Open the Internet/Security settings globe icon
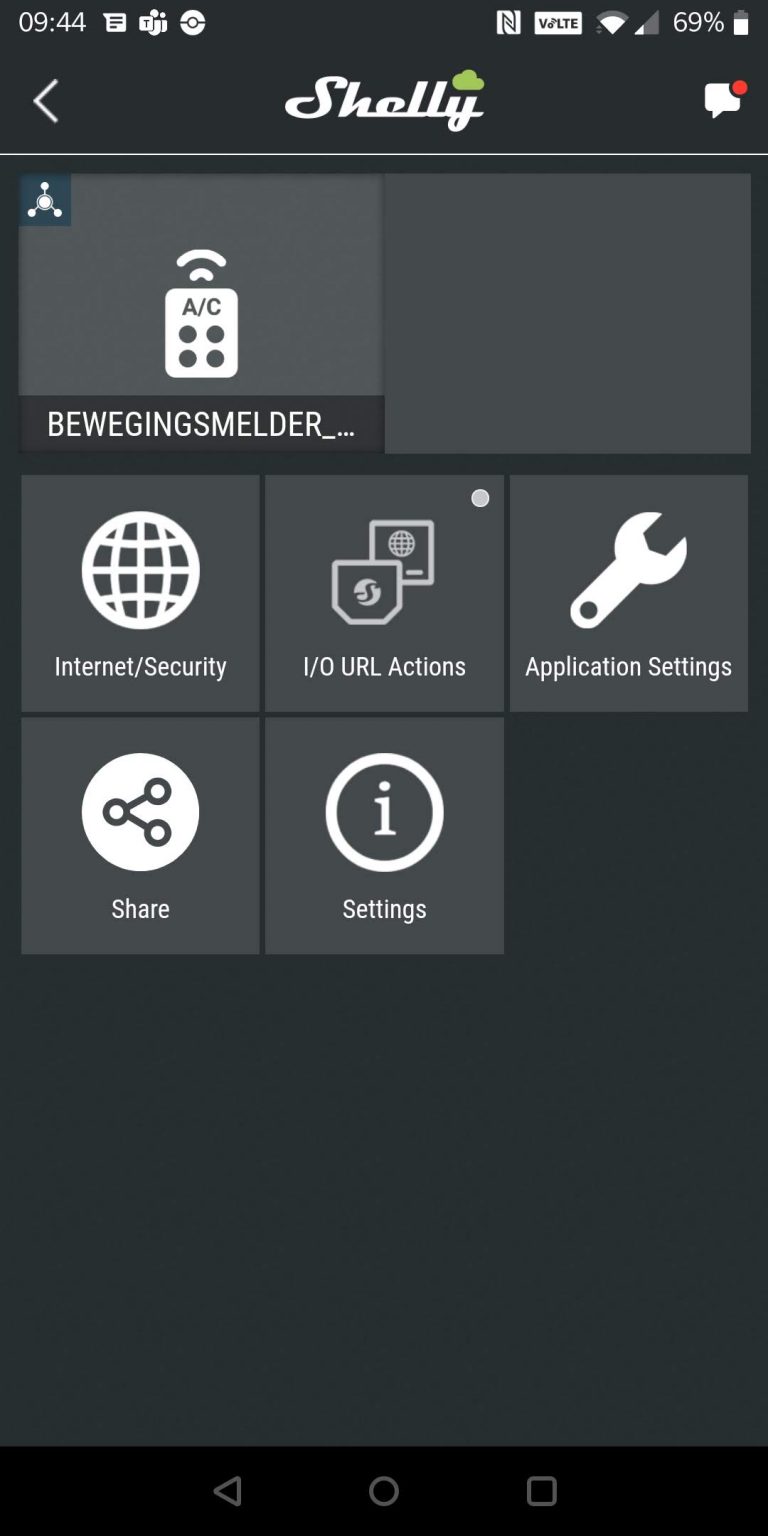 coord(139,570)
